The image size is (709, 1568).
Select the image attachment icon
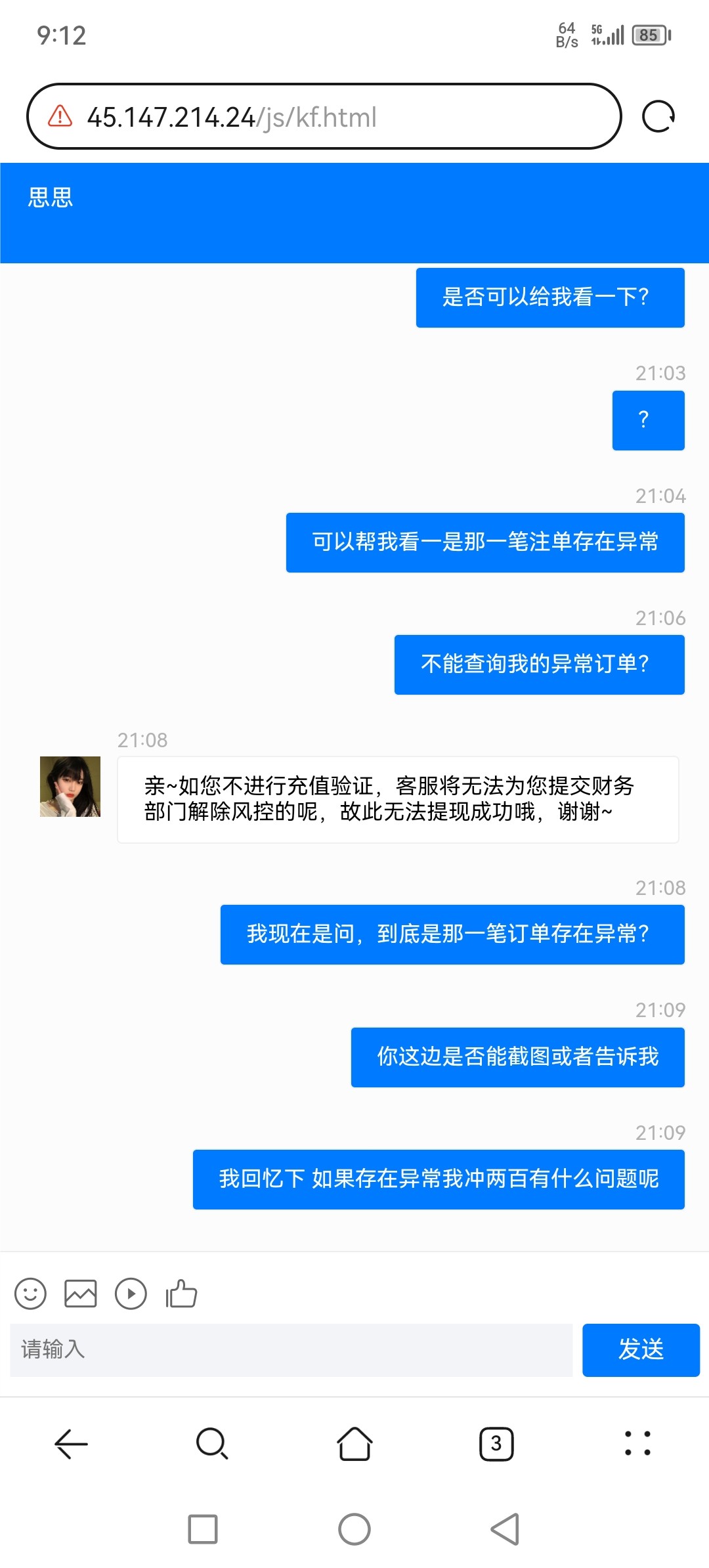[x=80, y=1294]
